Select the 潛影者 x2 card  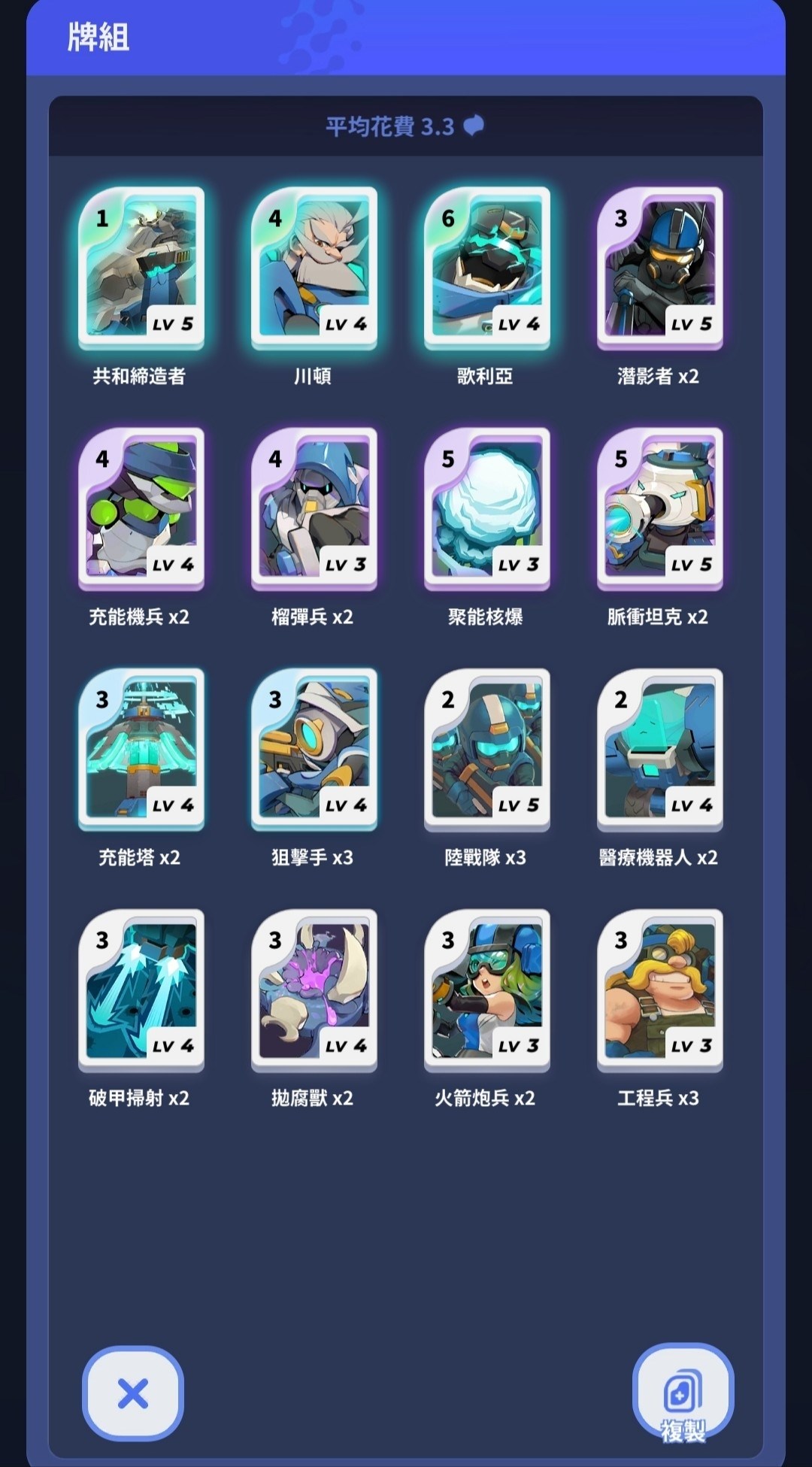[660, 268]
